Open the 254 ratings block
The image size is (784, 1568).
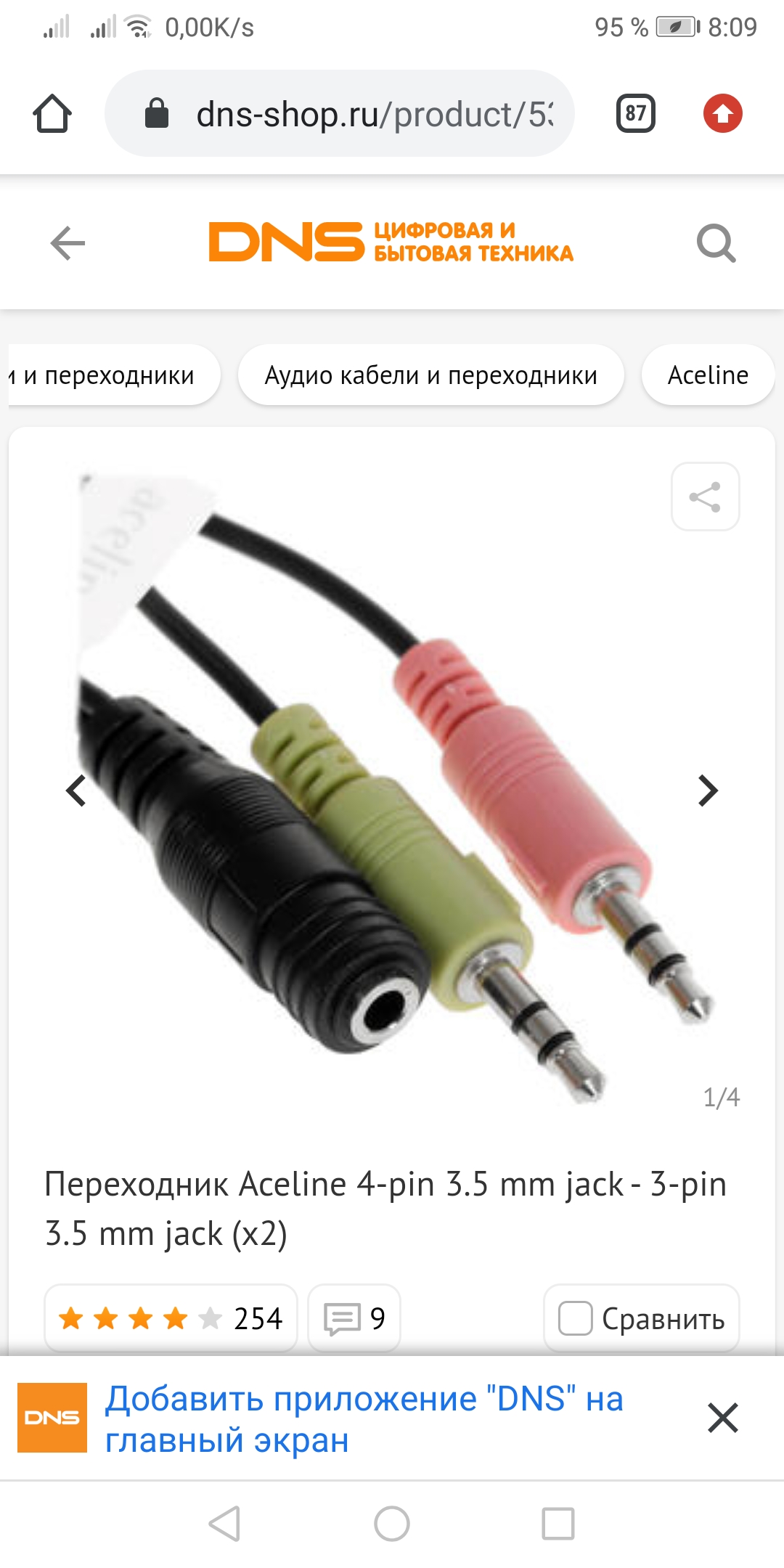tap(171, 1318)
